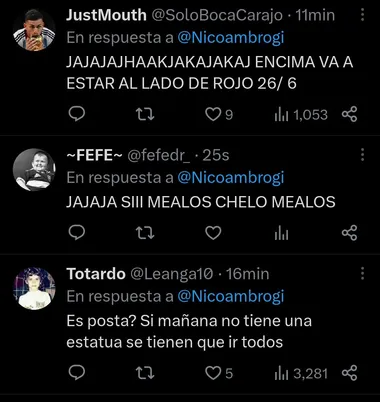Like the tweet by ~FEFE~
Viewport: 380px width, 402px height.
click(x=213, y=233)
